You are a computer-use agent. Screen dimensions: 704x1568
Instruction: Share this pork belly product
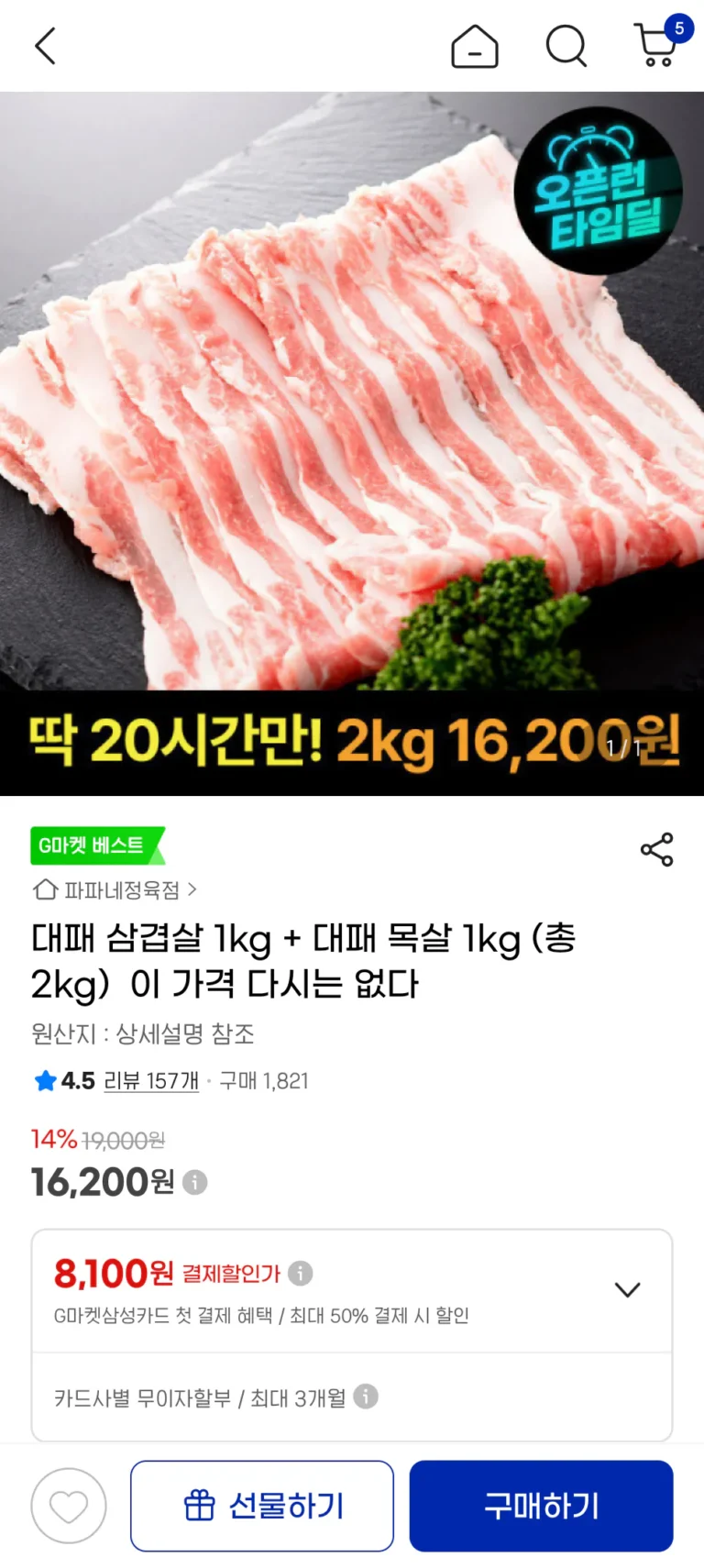coord(656,849)
